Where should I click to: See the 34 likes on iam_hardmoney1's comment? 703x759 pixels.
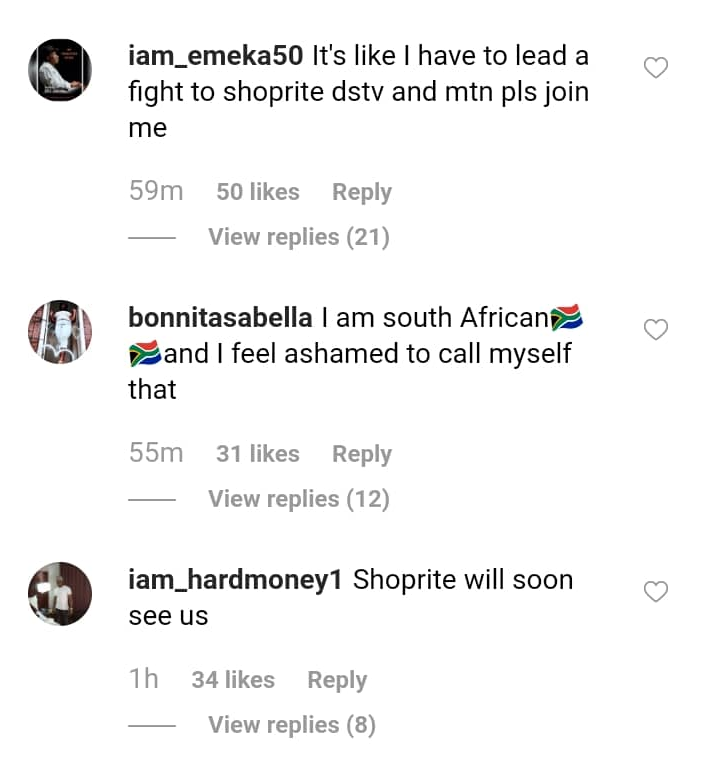click(x=233, y=680)
